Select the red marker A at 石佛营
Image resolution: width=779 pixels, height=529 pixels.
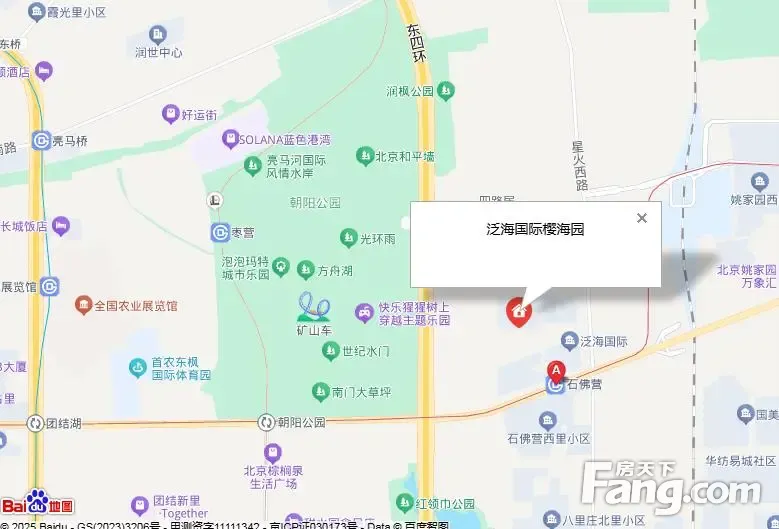pos(556,370)
